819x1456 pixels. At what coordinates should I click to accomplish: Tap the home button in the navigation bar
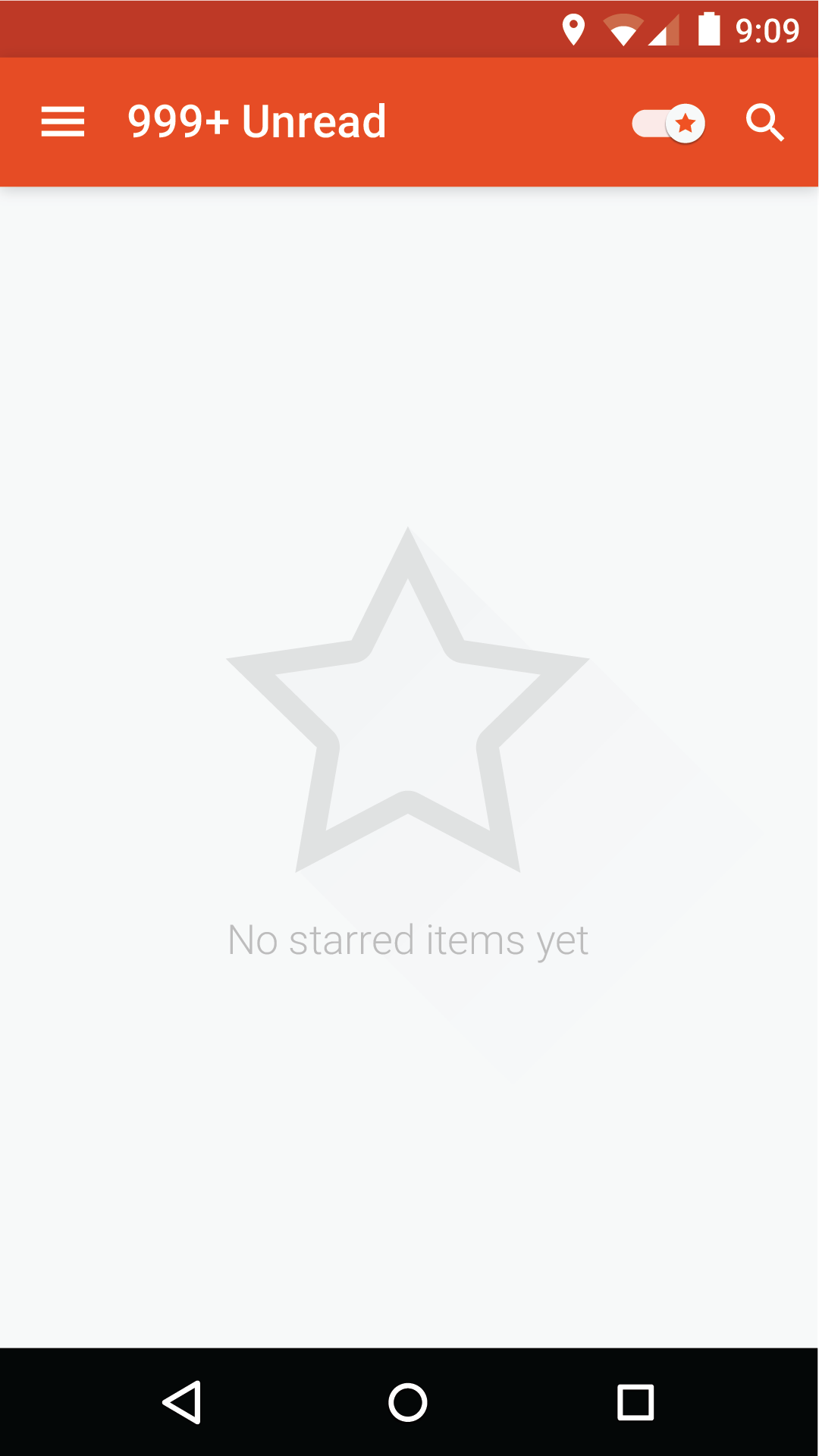[408, 1402]
